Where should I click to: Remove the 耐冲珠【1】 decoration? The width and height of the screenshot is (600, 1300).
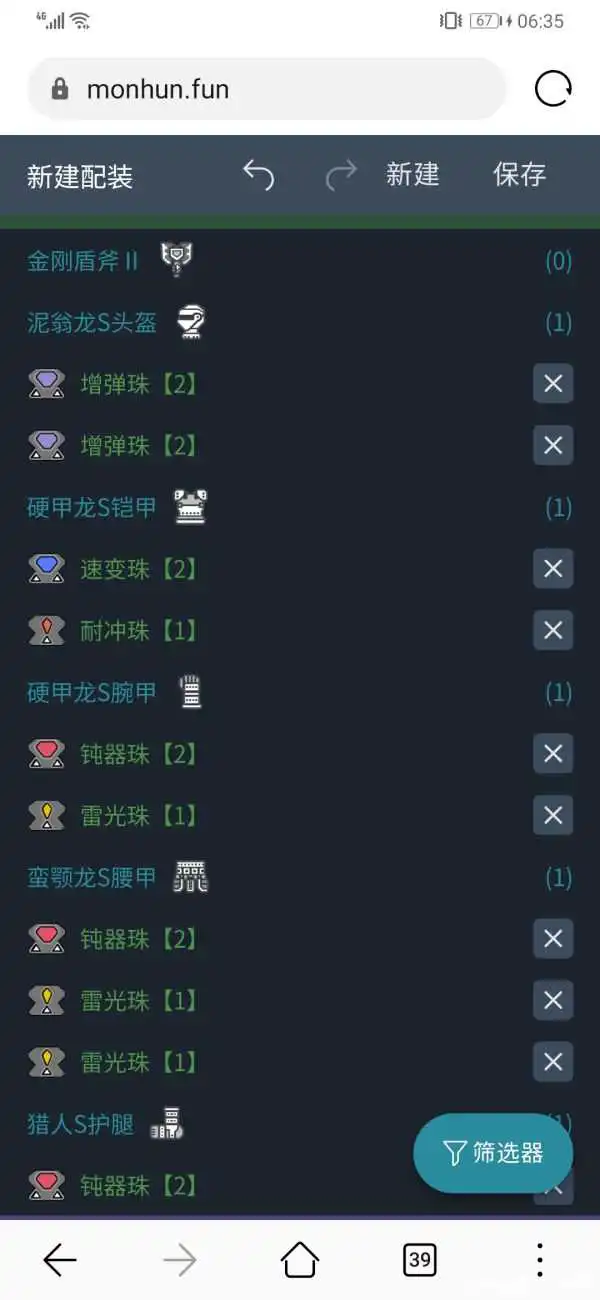553,631
